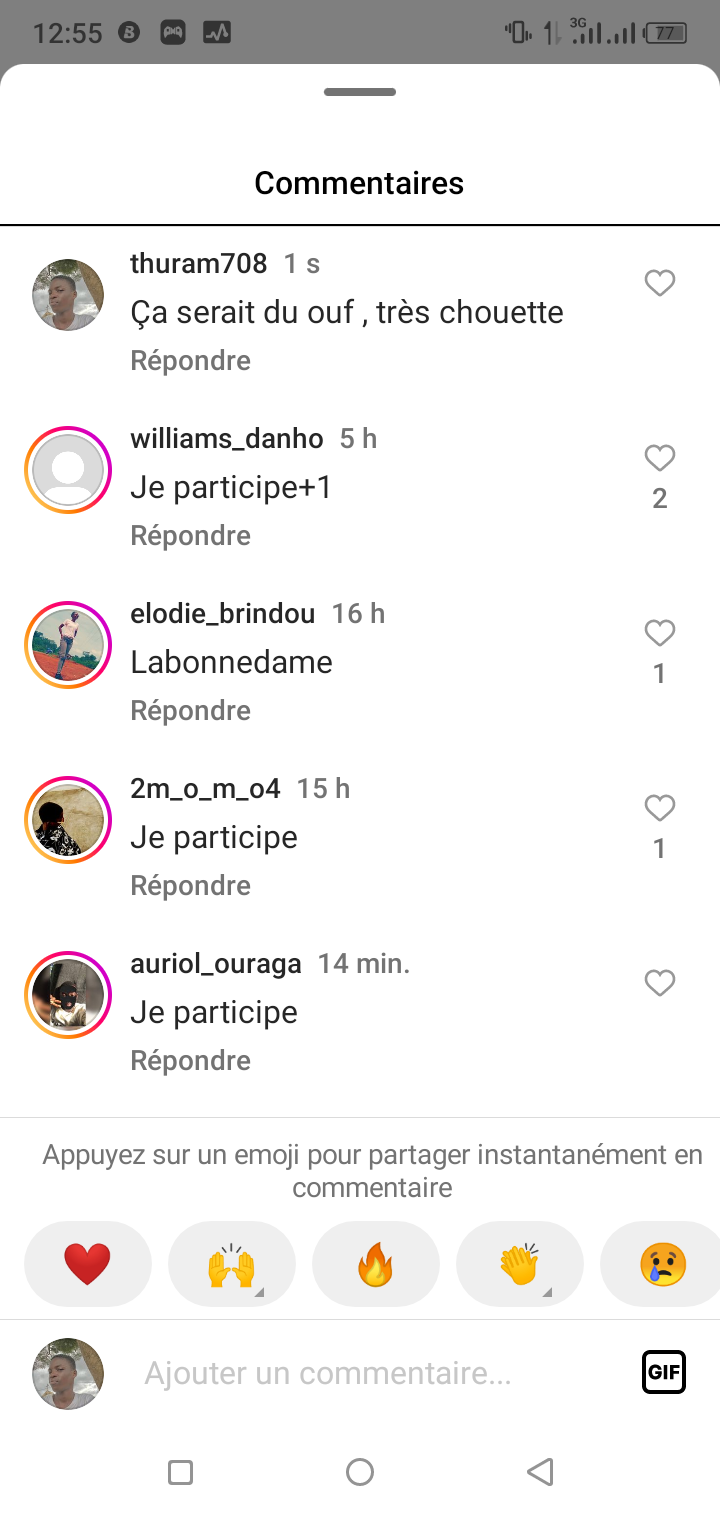Like auriol_ouraga's comment
This screenshot has width=720, height=1520.
click(659, 984)
